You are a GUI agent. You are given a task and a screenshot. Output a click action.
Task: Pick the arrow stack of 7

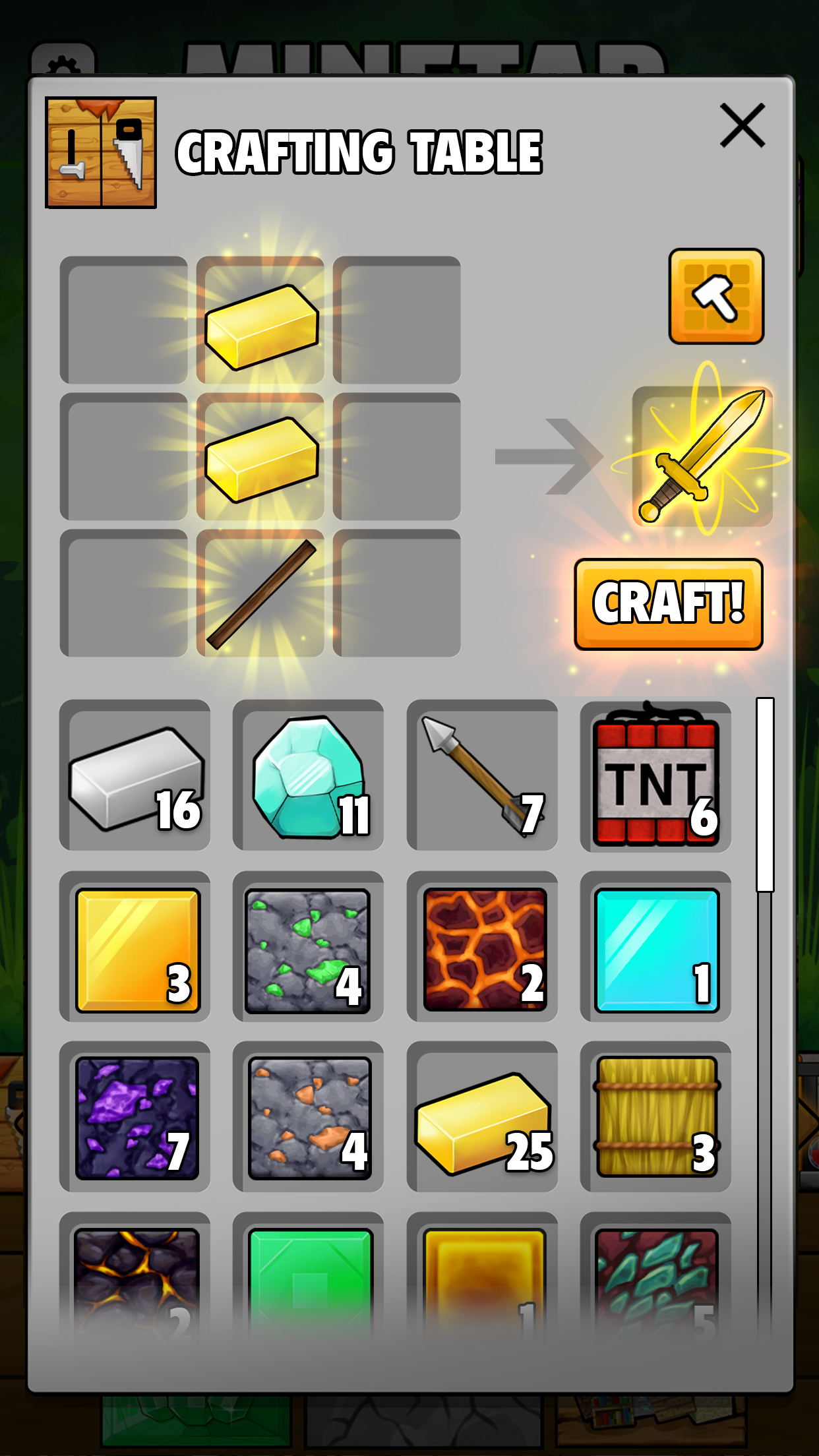(482, 775)
